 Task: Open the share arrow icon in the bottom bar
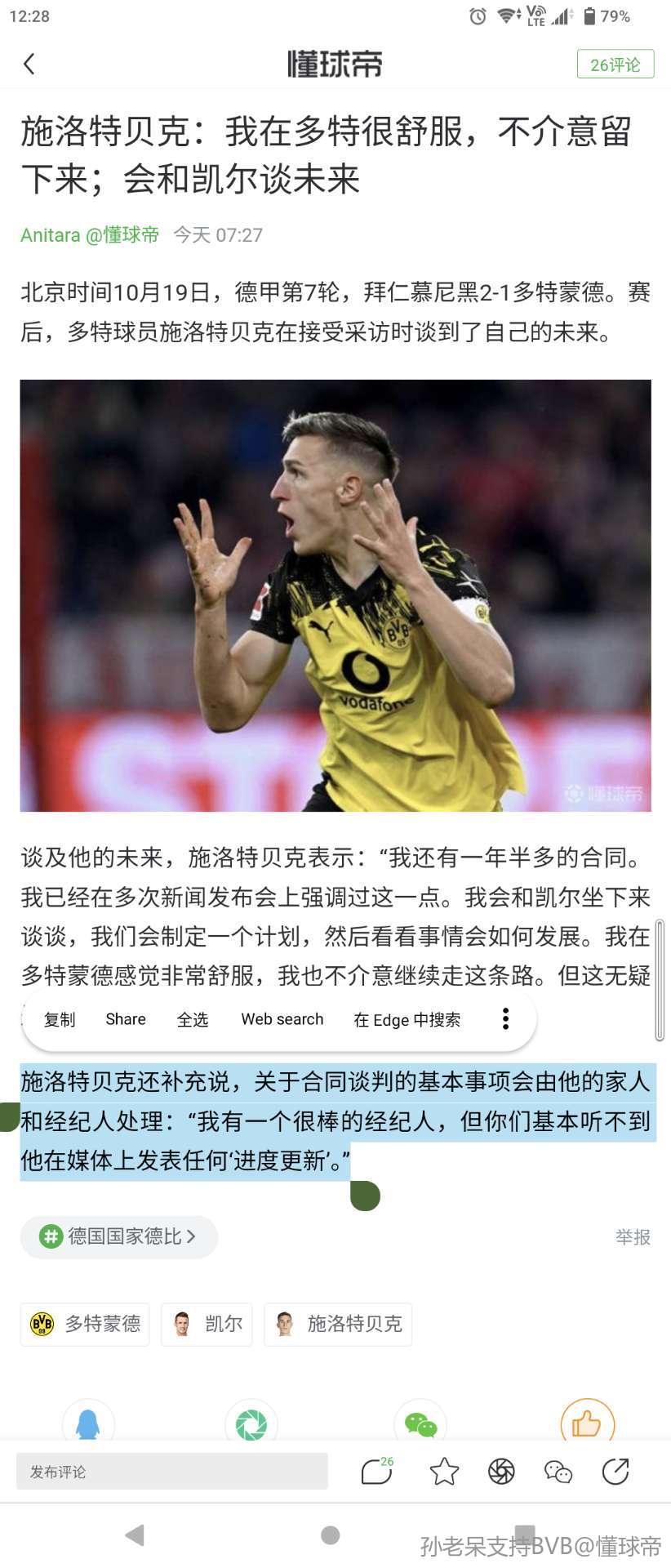[x=615, y=1472]
